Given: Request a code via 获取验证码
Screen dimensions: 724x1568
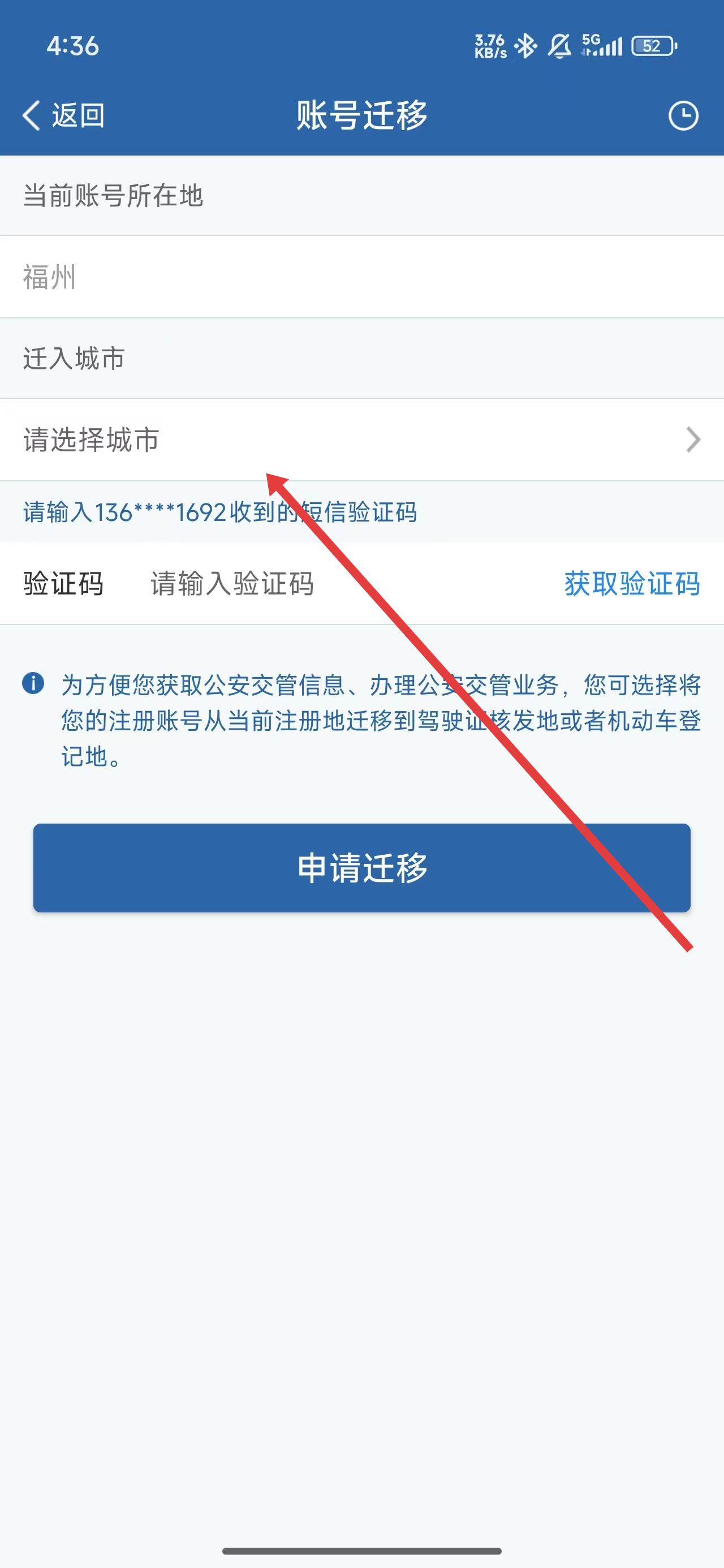Looking at the screenshot, I should [631, 583].
